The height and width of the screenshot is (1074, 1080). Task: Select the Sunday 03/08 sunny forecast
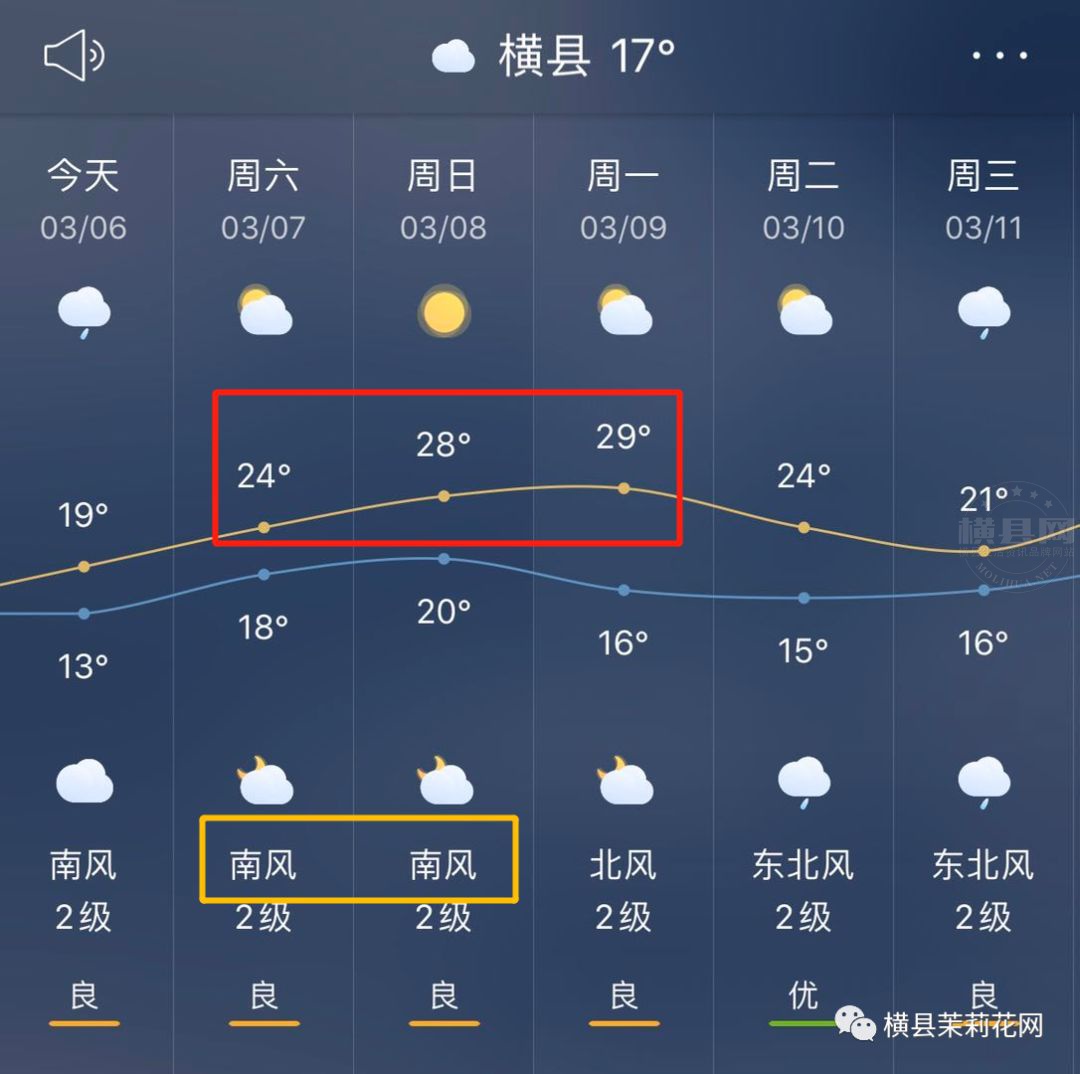pos(443,312)
